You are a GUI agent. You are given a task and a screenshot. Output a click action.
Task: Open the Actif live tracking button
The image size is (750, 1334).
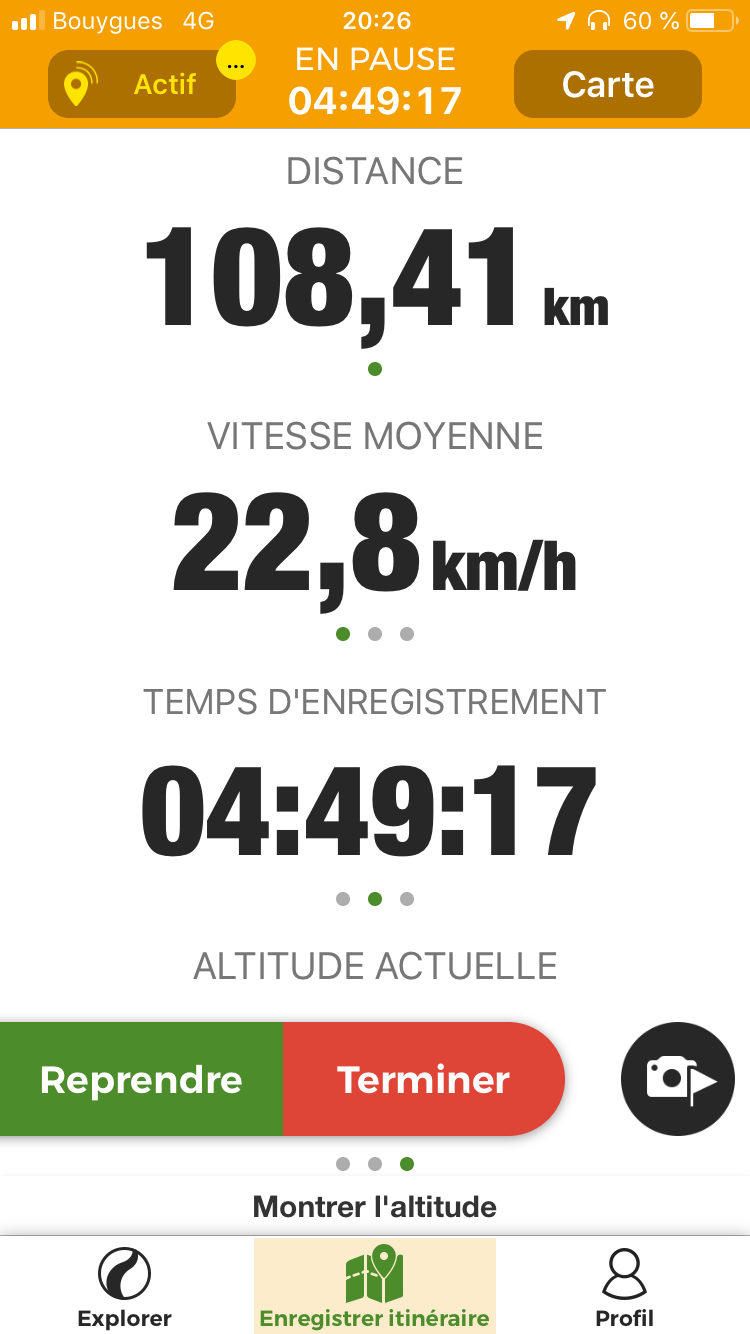click(x=142, y=84)
